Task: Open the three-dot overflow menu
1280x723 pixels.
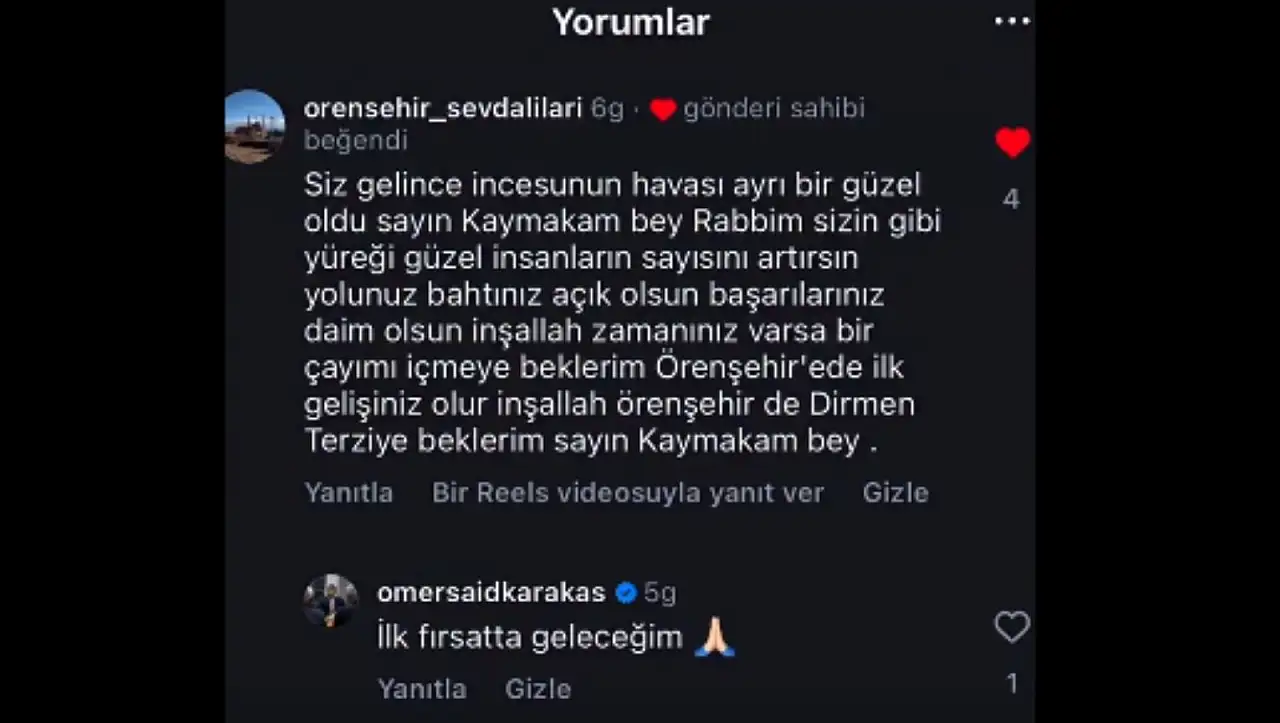Action: coord(1011,21)
